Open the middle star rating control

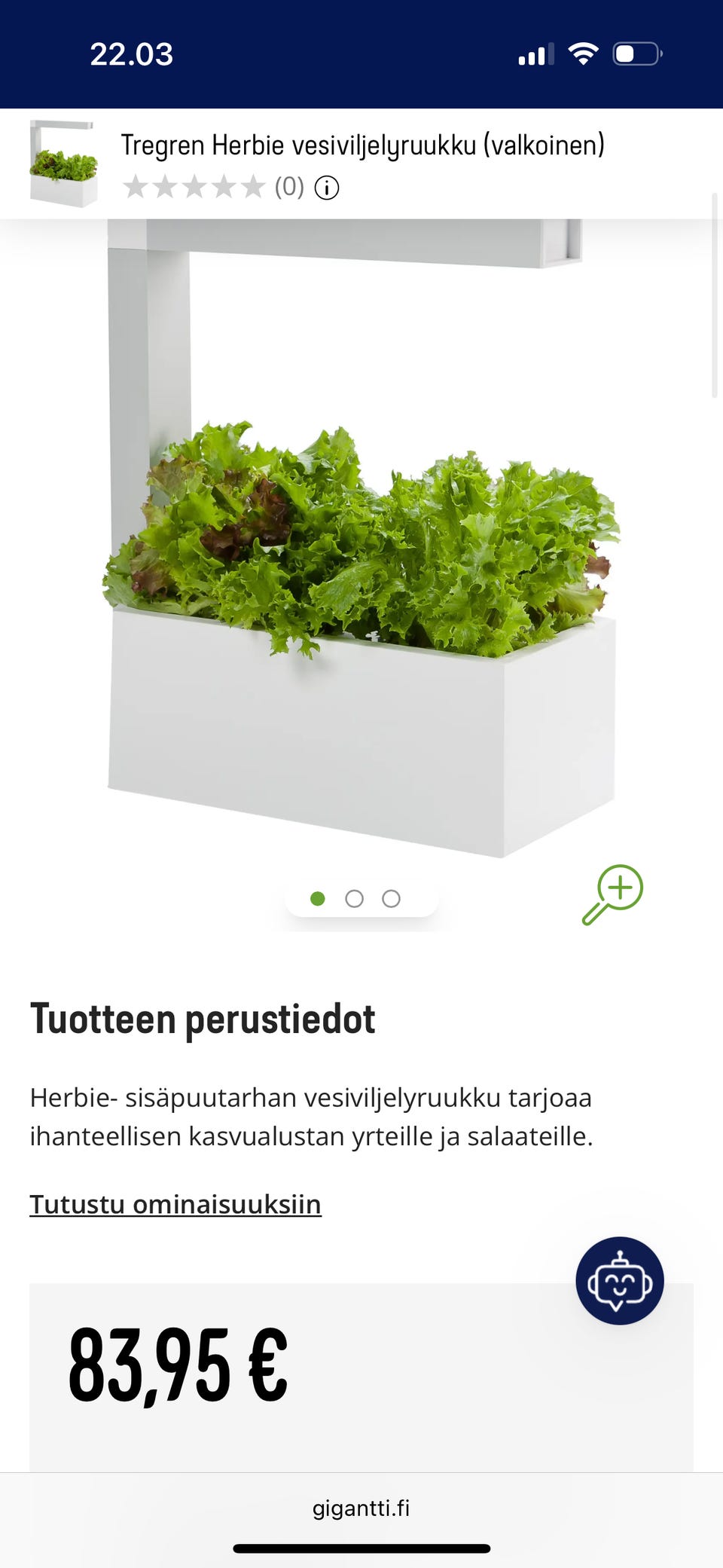coord(194,188)
